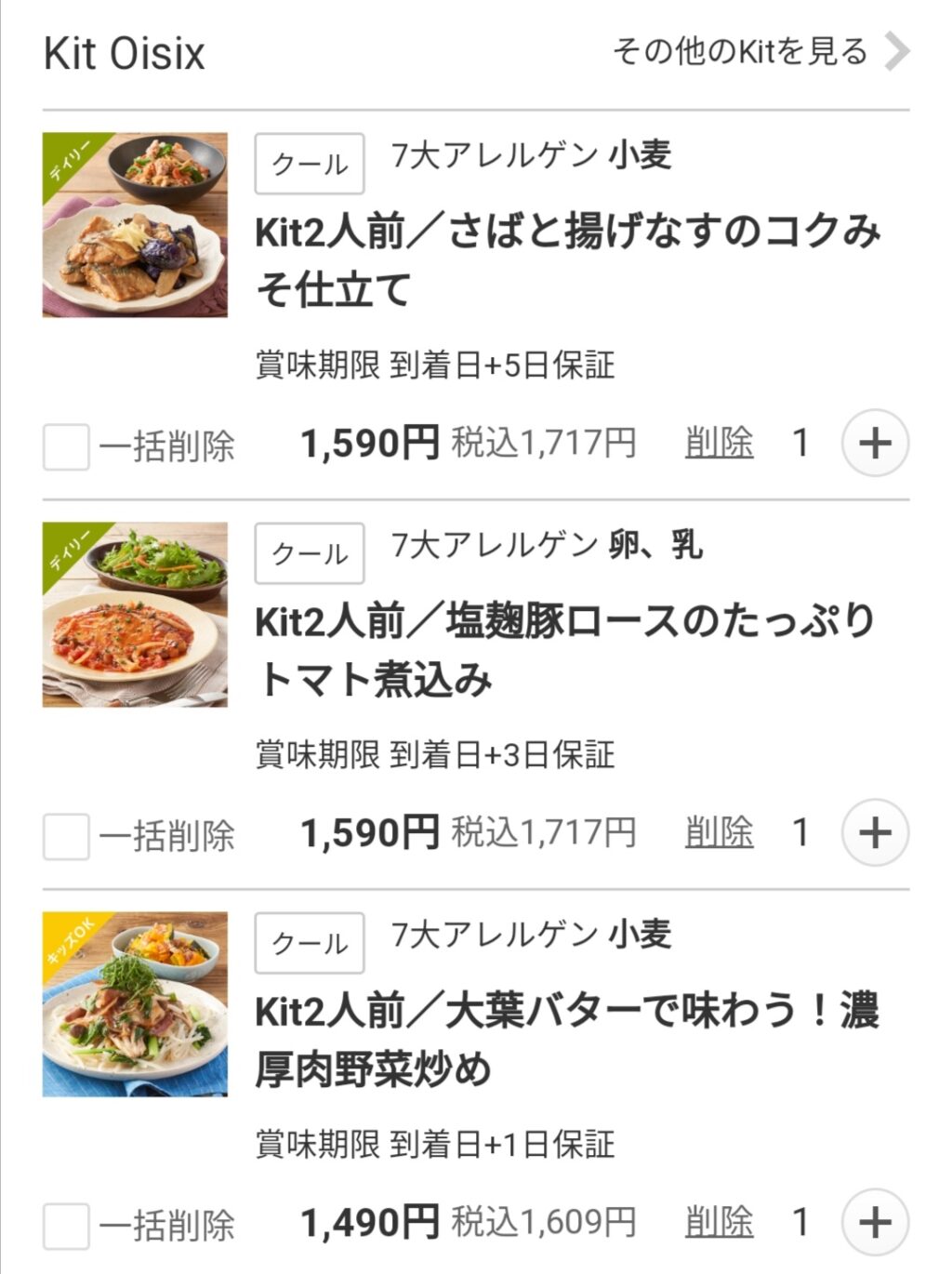The image size is (952, 1274).
Task: Open the saba and eggplant kit photo thumbnail
Action: click(135, 226)
